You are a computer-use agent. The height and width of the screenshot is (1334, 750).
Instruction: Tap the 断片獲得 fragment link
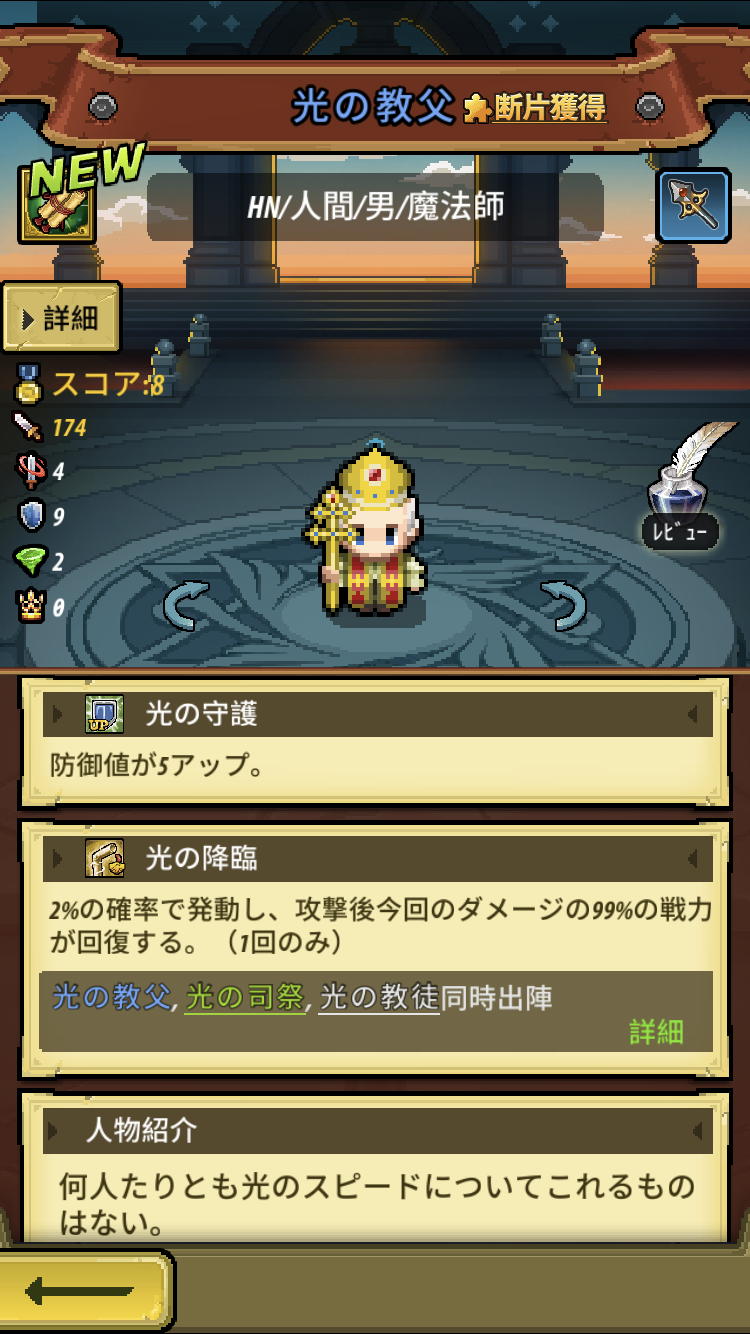click(535, 107)
